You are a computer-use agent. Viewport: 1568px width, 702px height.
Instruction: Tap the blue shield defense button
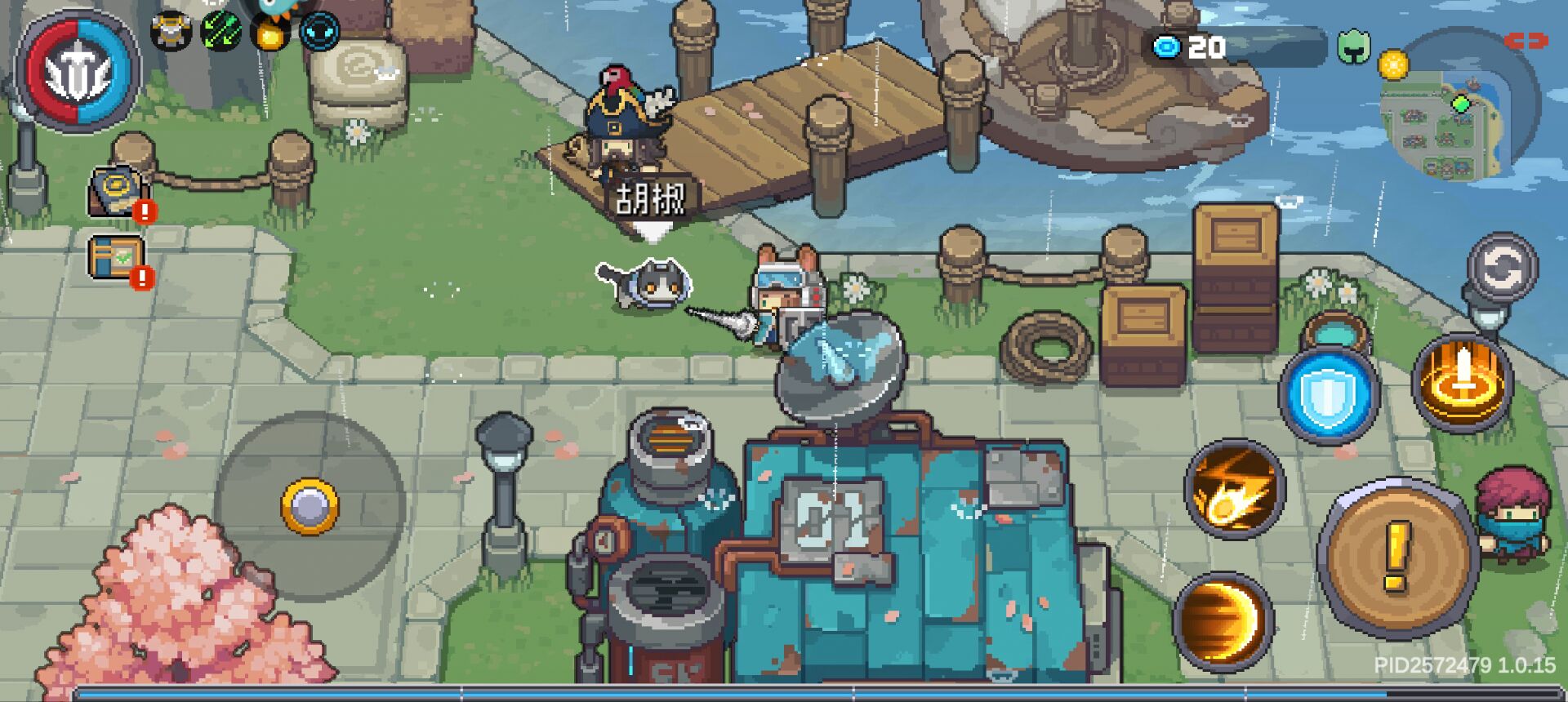1329,396
